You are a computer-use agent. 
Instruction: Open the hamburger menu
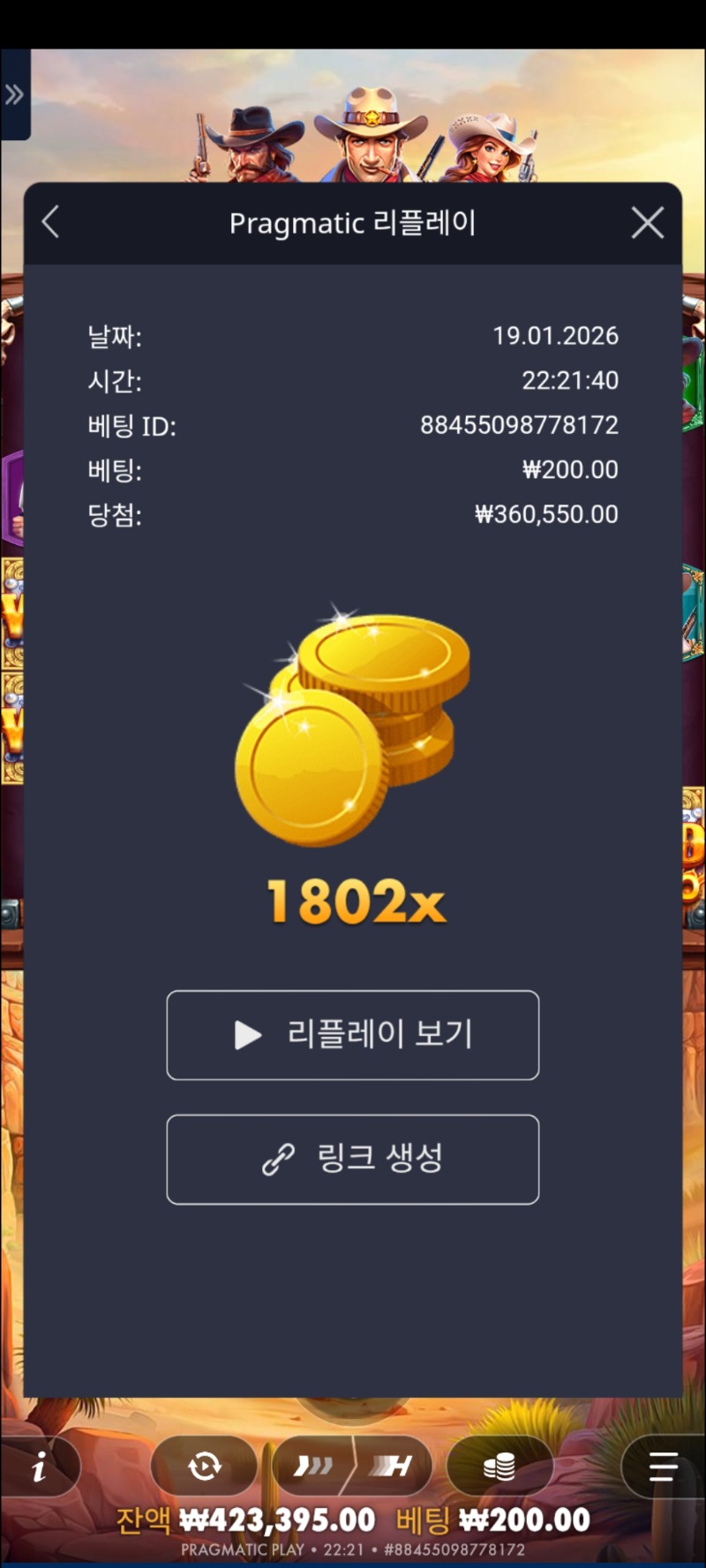[663, 1467]
